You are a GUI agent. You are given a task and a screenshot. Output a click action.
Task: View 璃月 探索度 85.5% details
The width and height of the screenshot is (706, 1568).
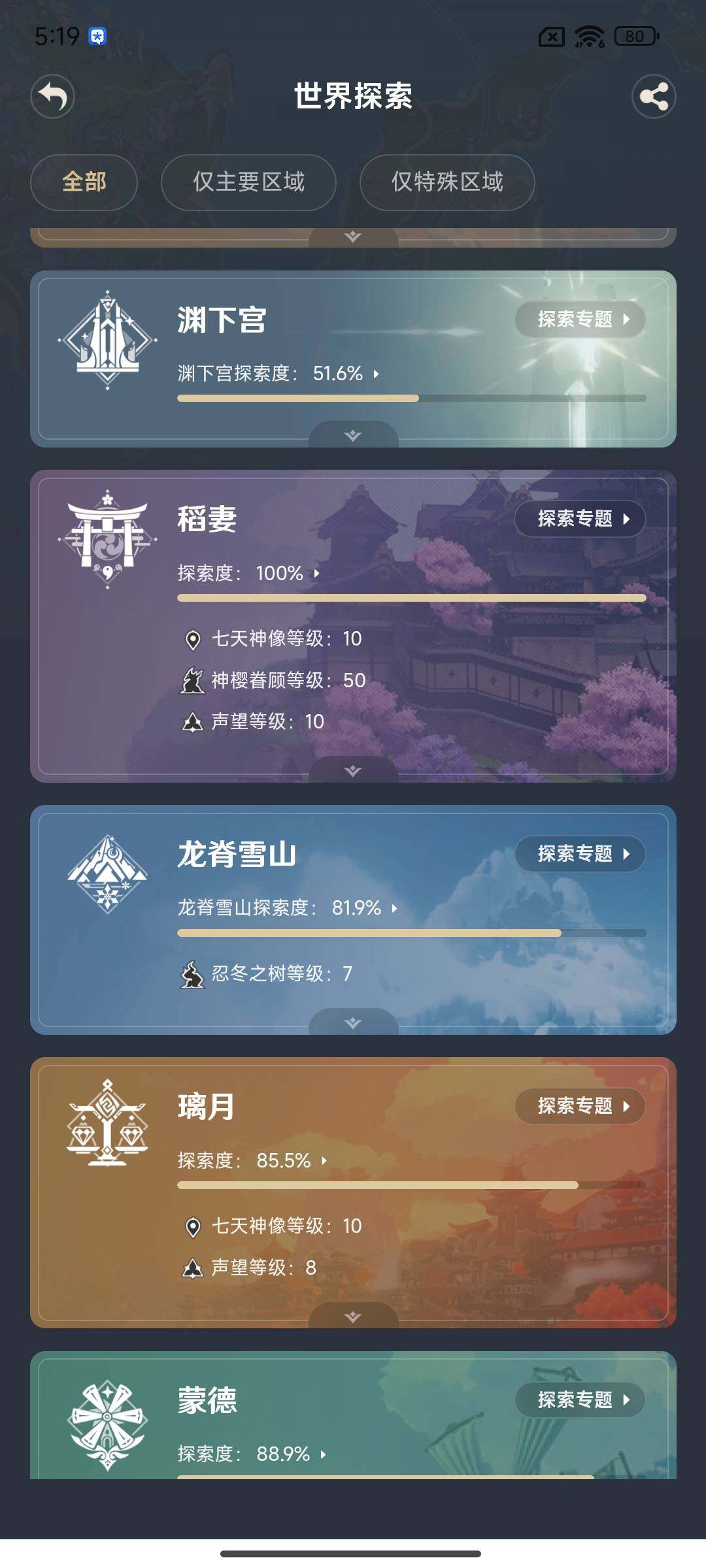252,1160
